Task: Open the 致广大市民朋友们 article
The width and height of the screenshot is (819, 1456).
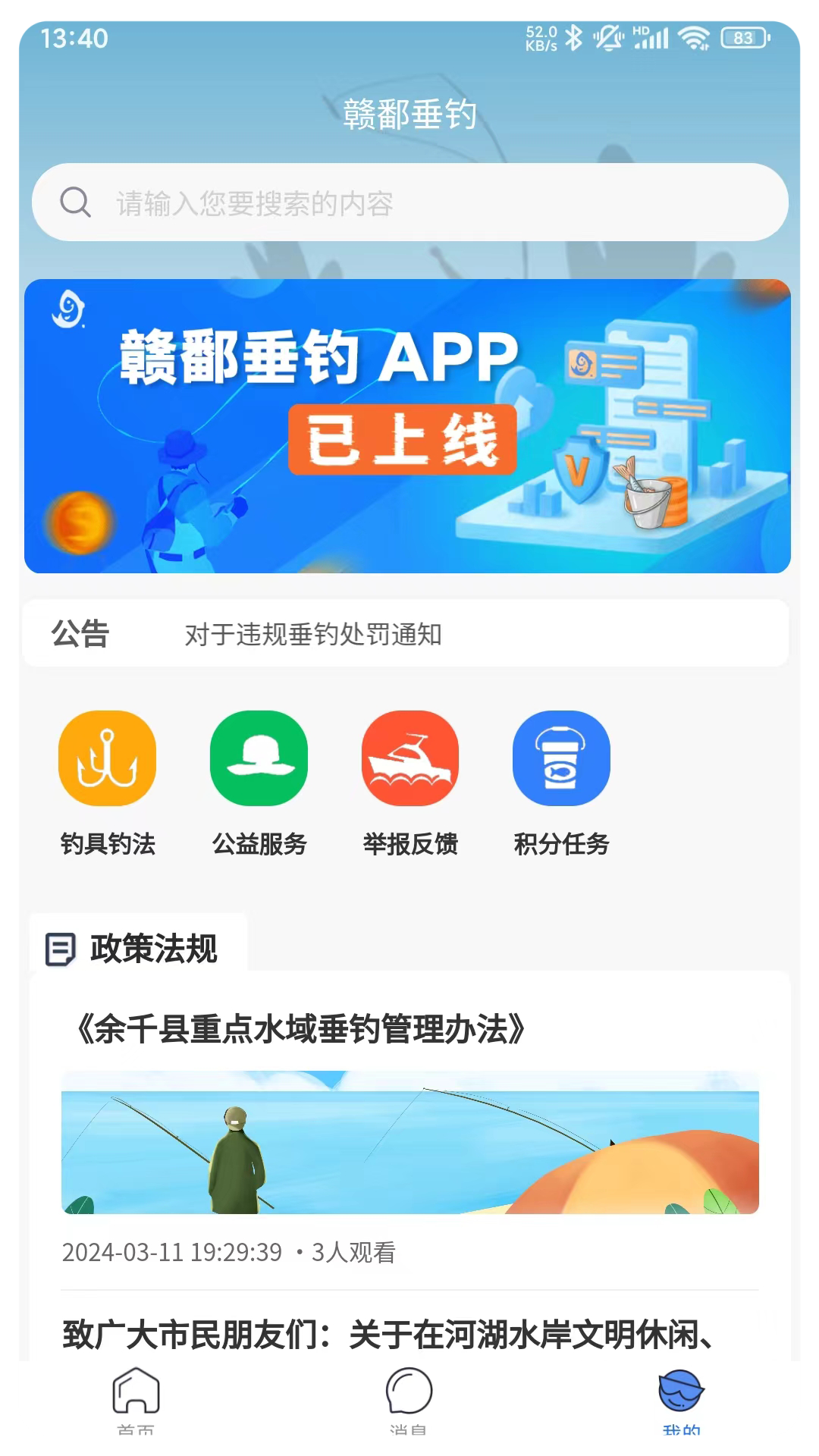Action: pos(387,1335)
